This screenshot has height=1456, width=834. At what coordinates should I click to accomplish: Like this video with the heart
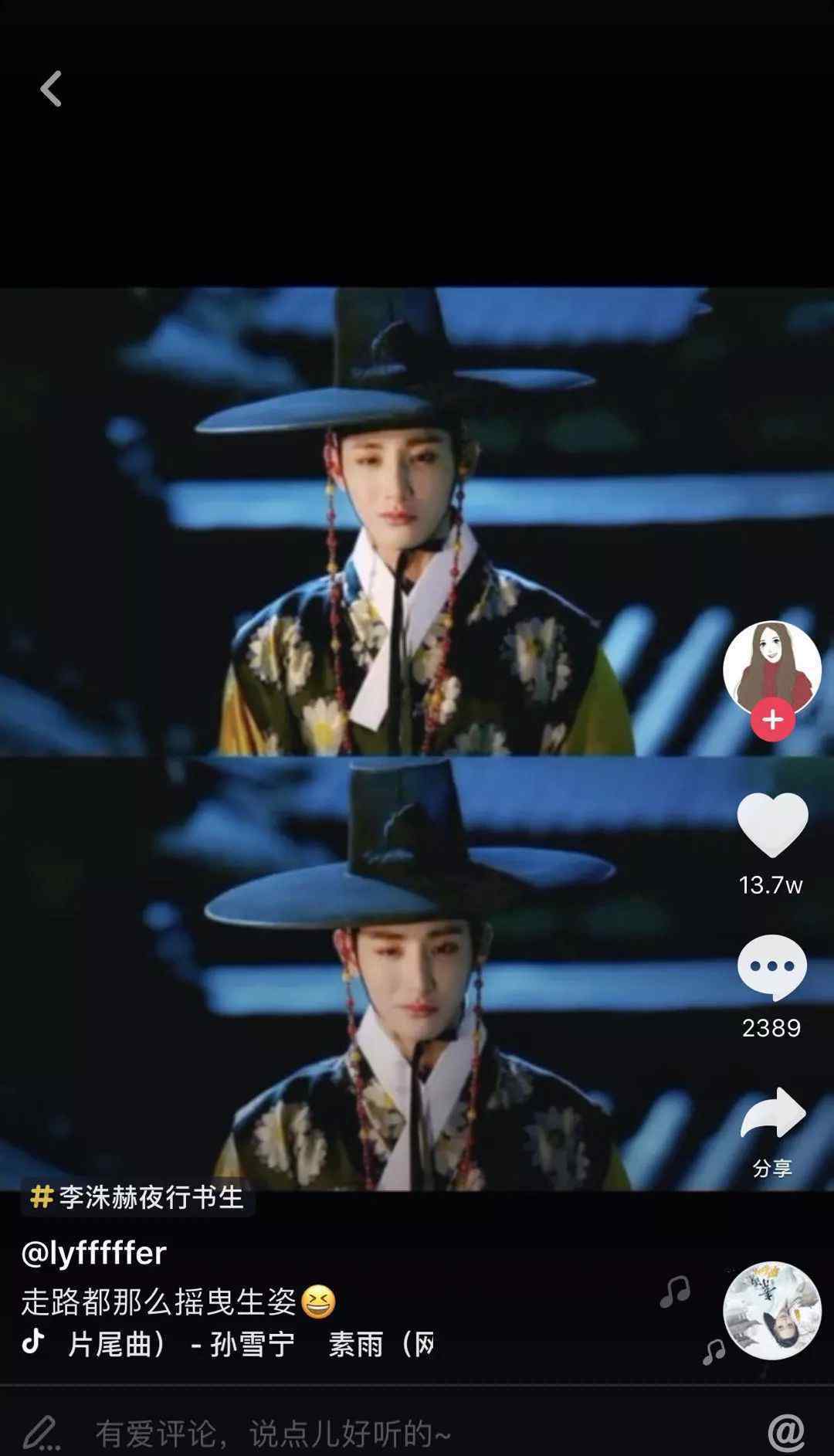click(772, 824)
